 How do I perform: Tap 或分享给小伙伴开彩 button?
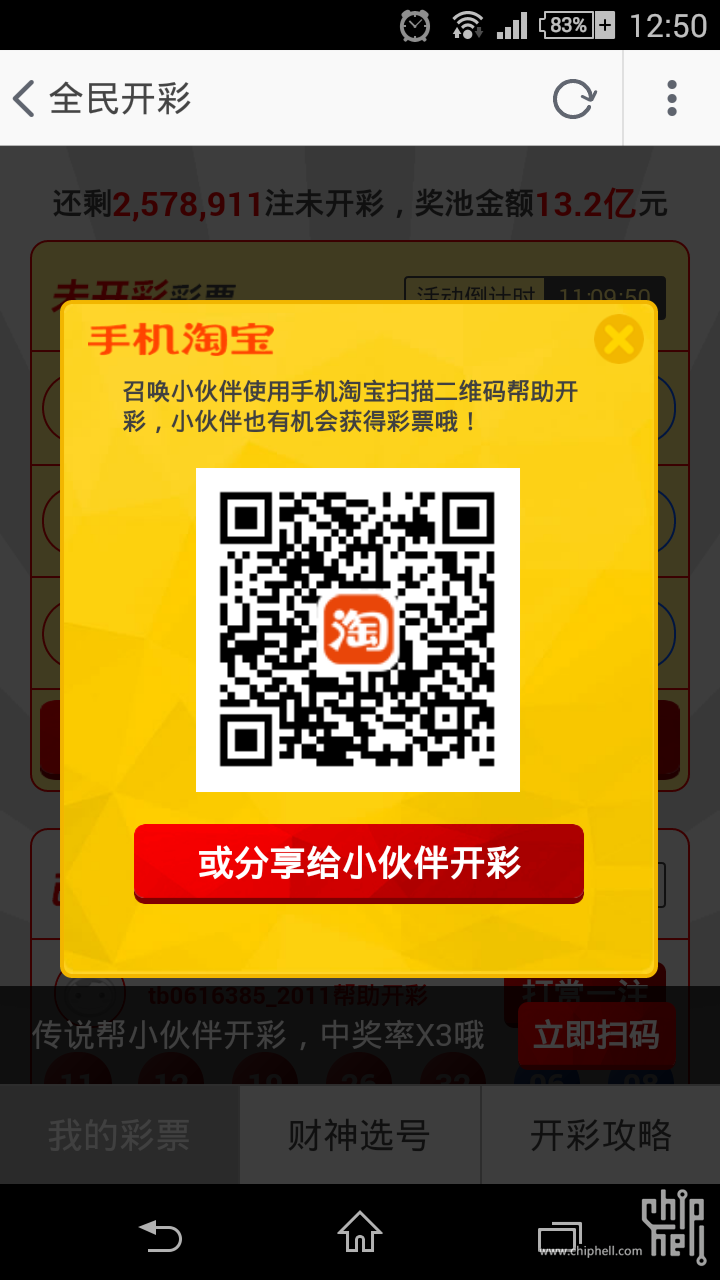tap(358, 863)
